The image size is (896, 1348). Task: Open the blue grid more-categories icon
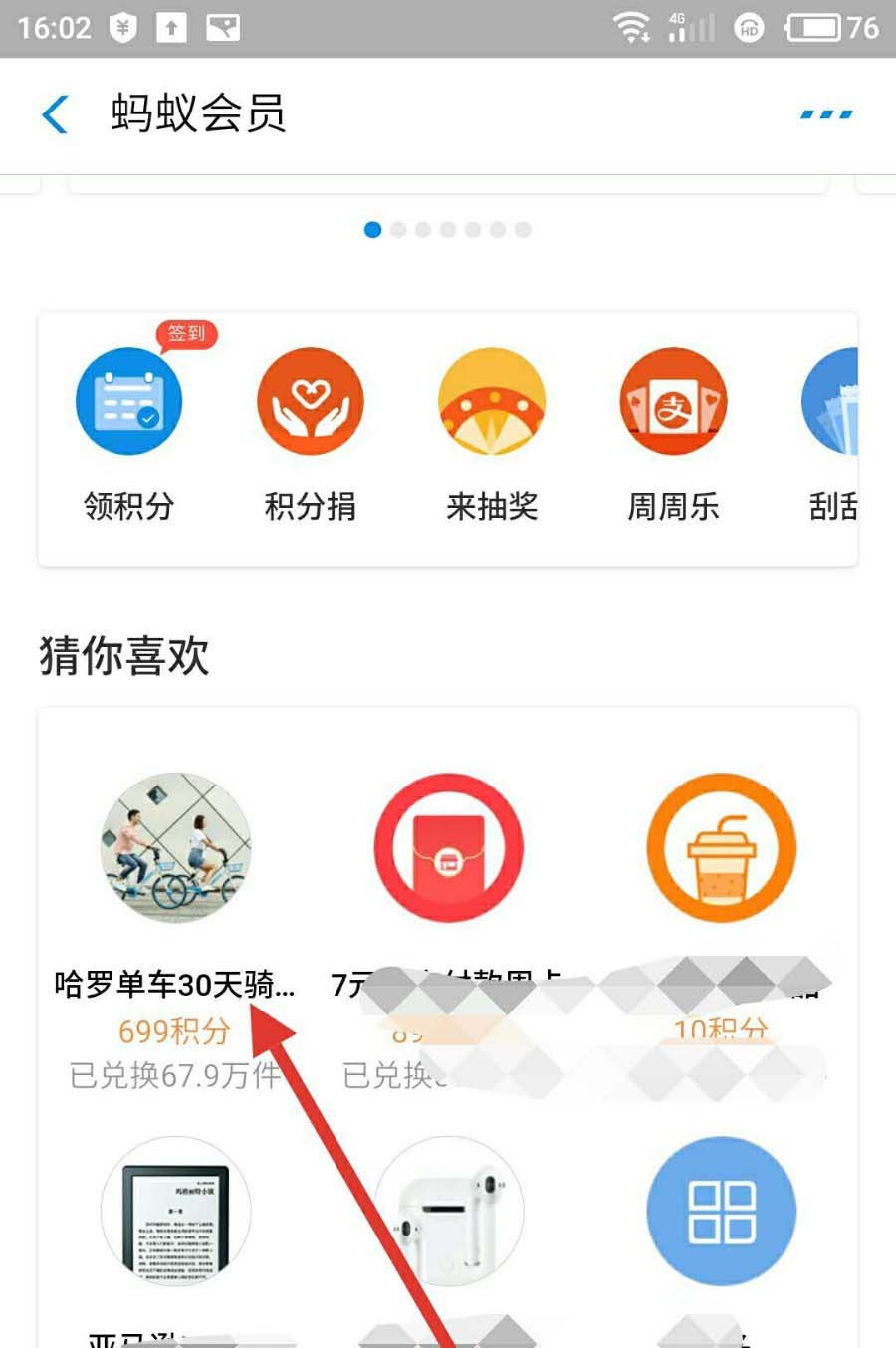[721, 1211]
